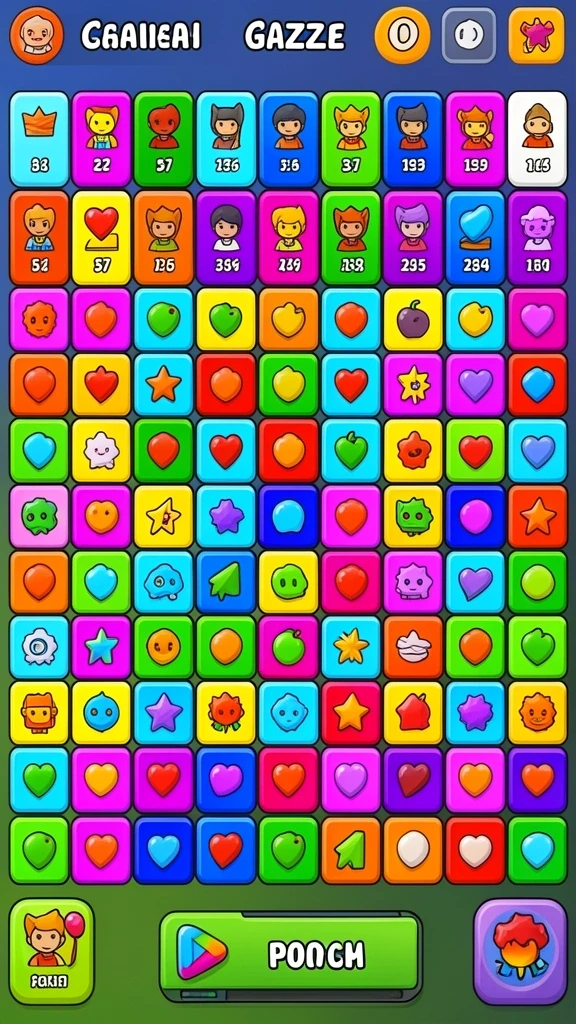Open the character with balloon button
This screenshot has height=1024, width=576.
tap(52, 951)
